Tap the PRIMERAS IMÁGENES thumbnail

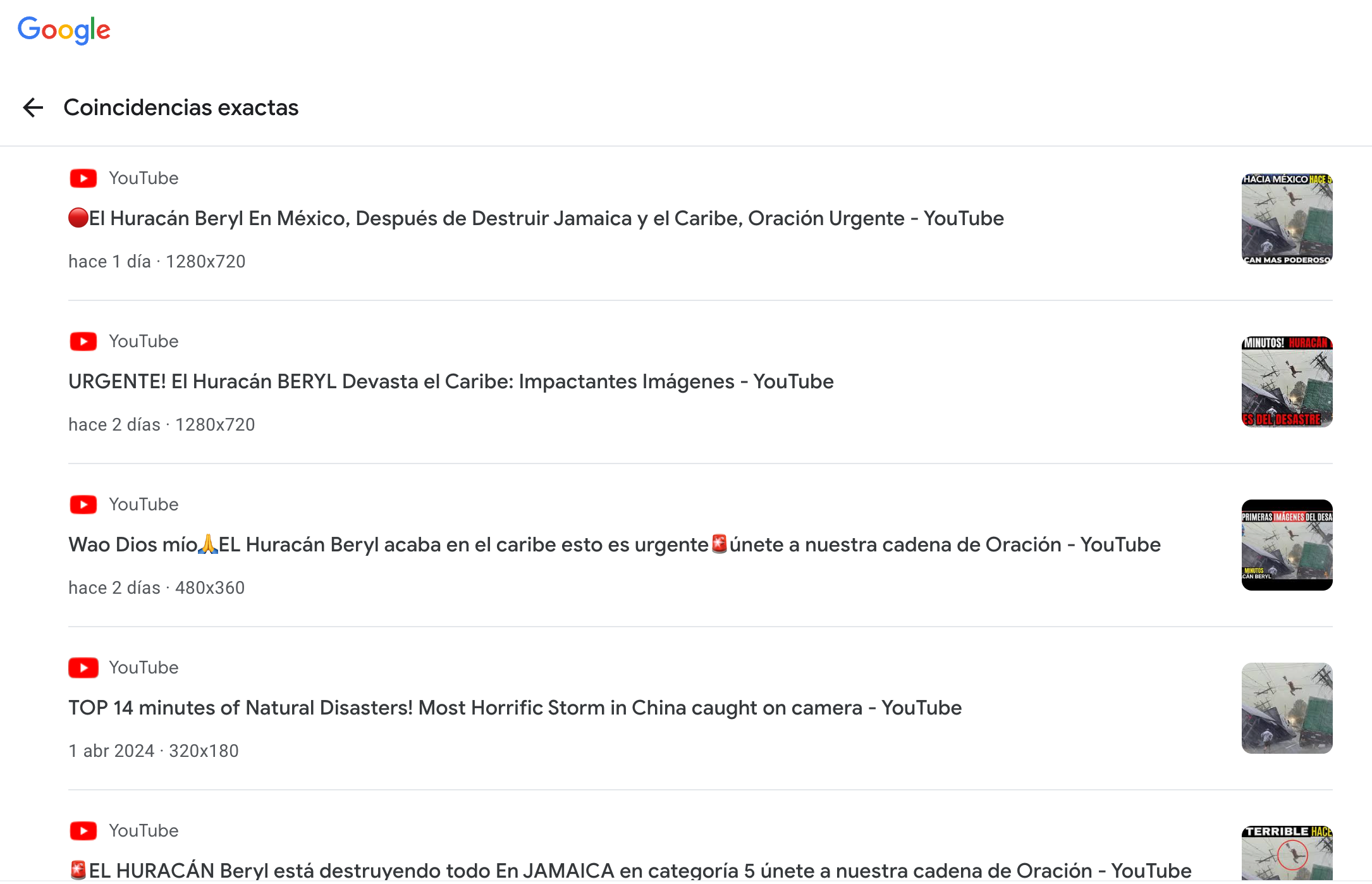pos(1287,545)
